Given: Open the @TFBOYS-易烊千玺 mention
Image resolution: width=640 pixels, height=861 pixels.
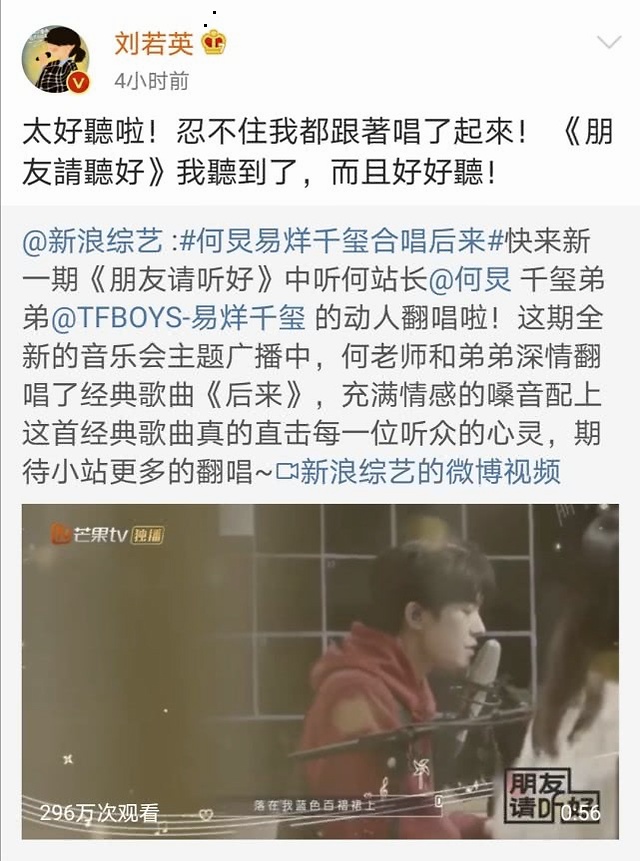Looking at the screenshot, I should 177,318.
